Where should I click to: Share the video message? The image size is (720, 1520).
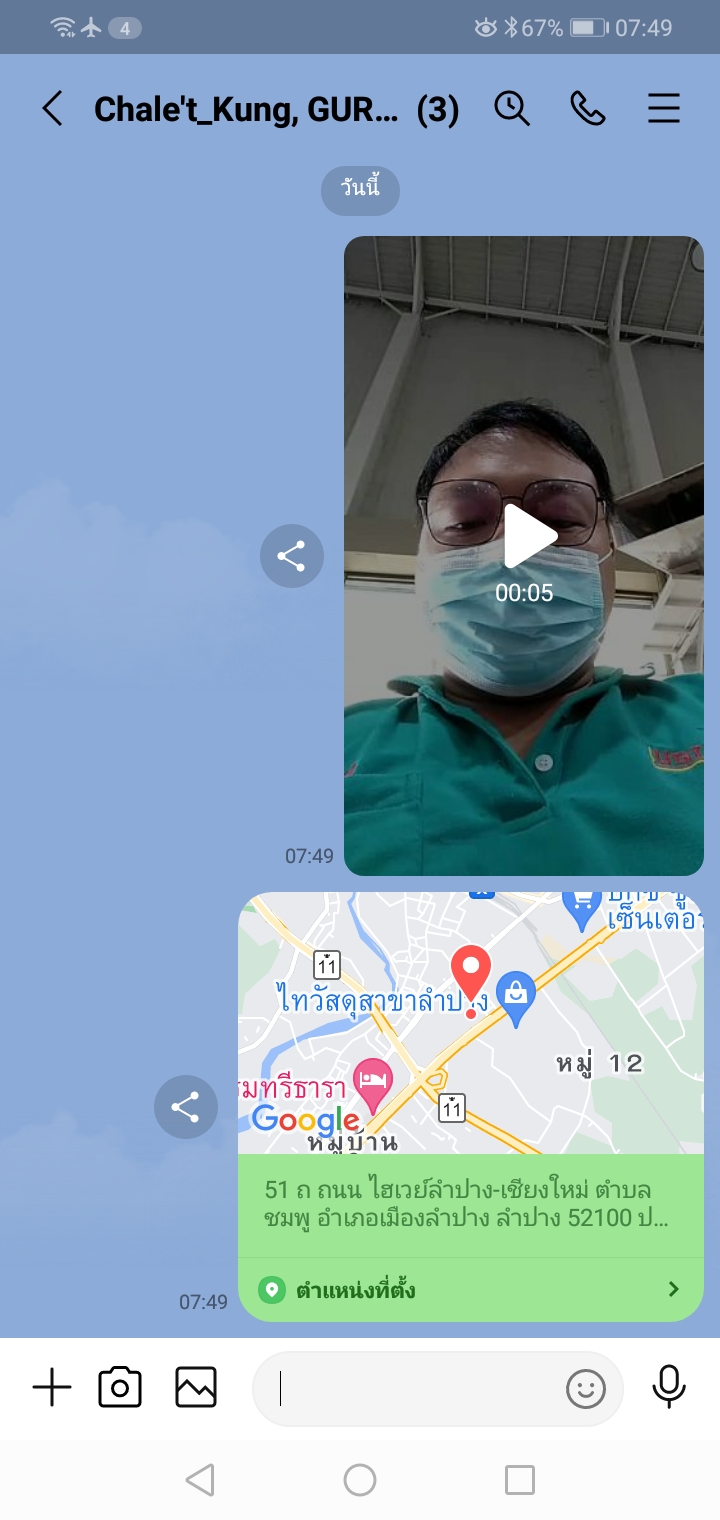(292, 556)
